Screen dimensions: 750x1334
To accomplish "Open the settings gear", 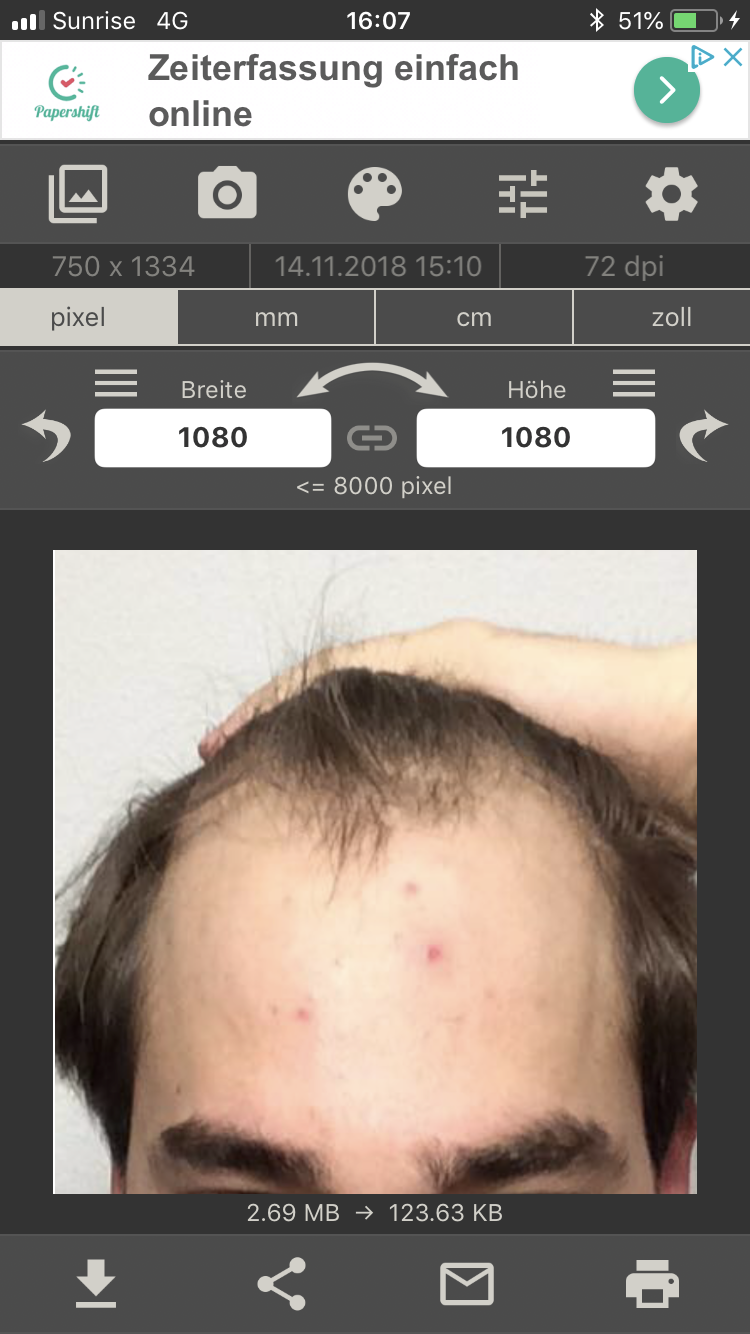I will (x=671, y=194).
